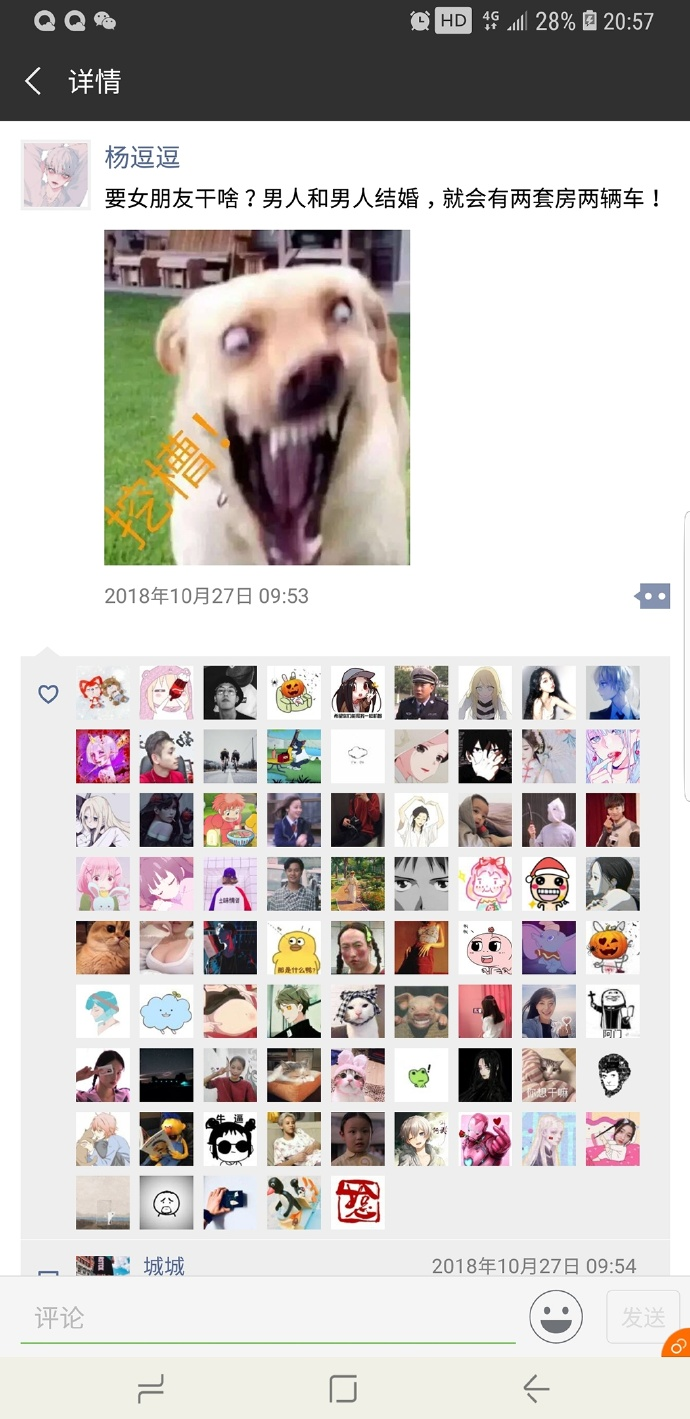Open commenter 城城's profile name

164,1266
